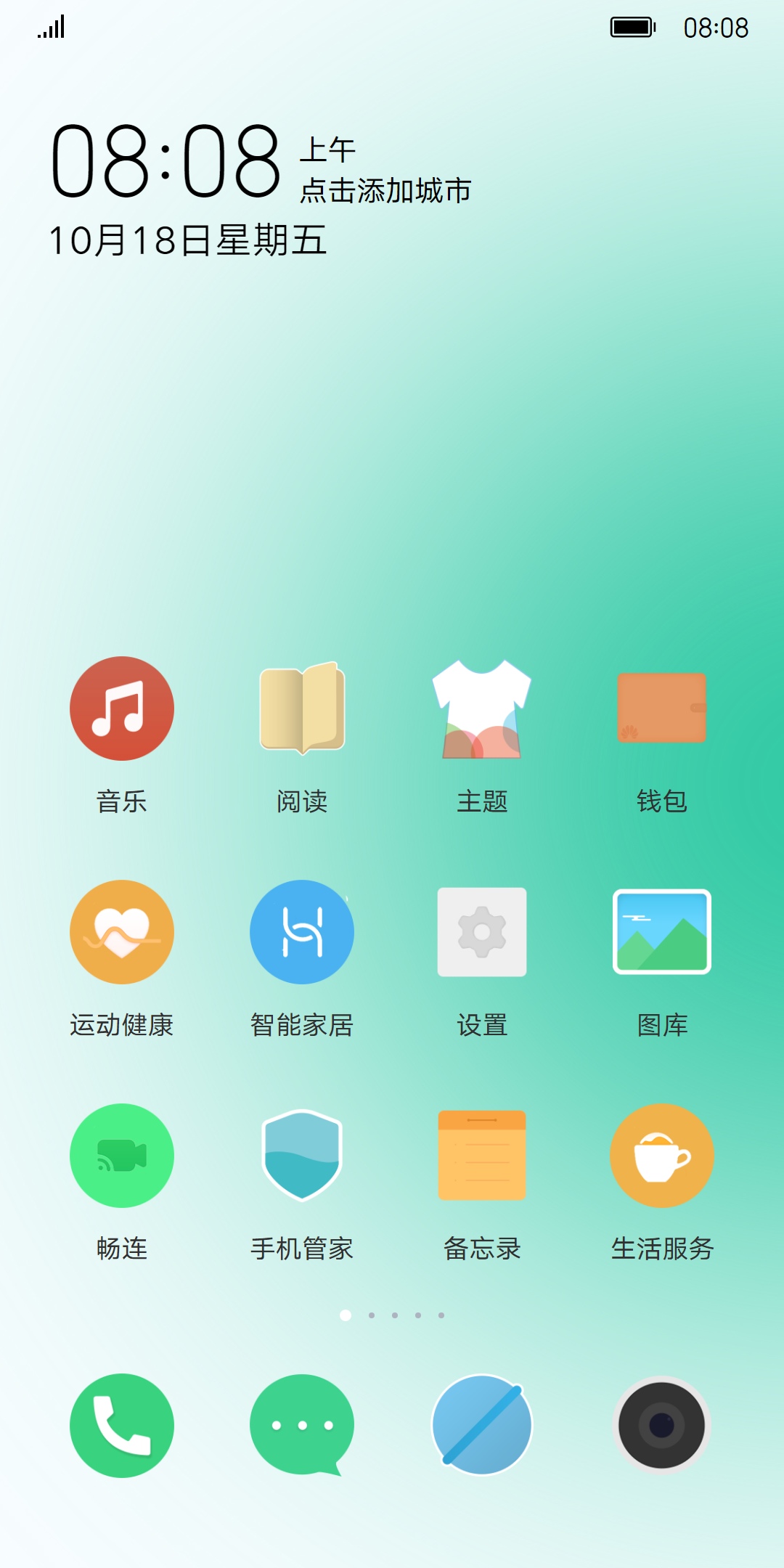
Task: Open the messages app in the dock
Action: click(x=302, y=1426)
